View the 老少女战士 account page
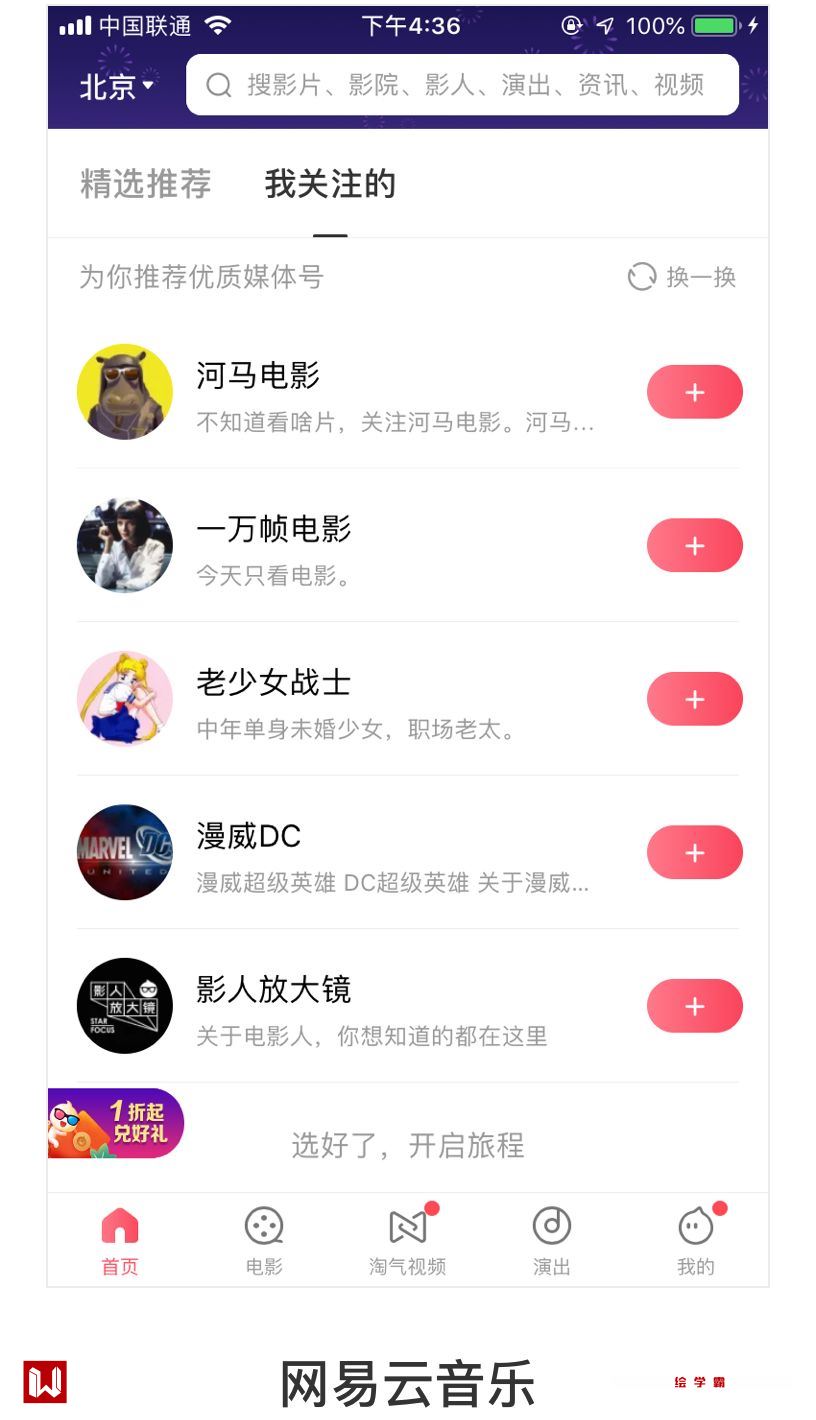 tap(273, 684)
